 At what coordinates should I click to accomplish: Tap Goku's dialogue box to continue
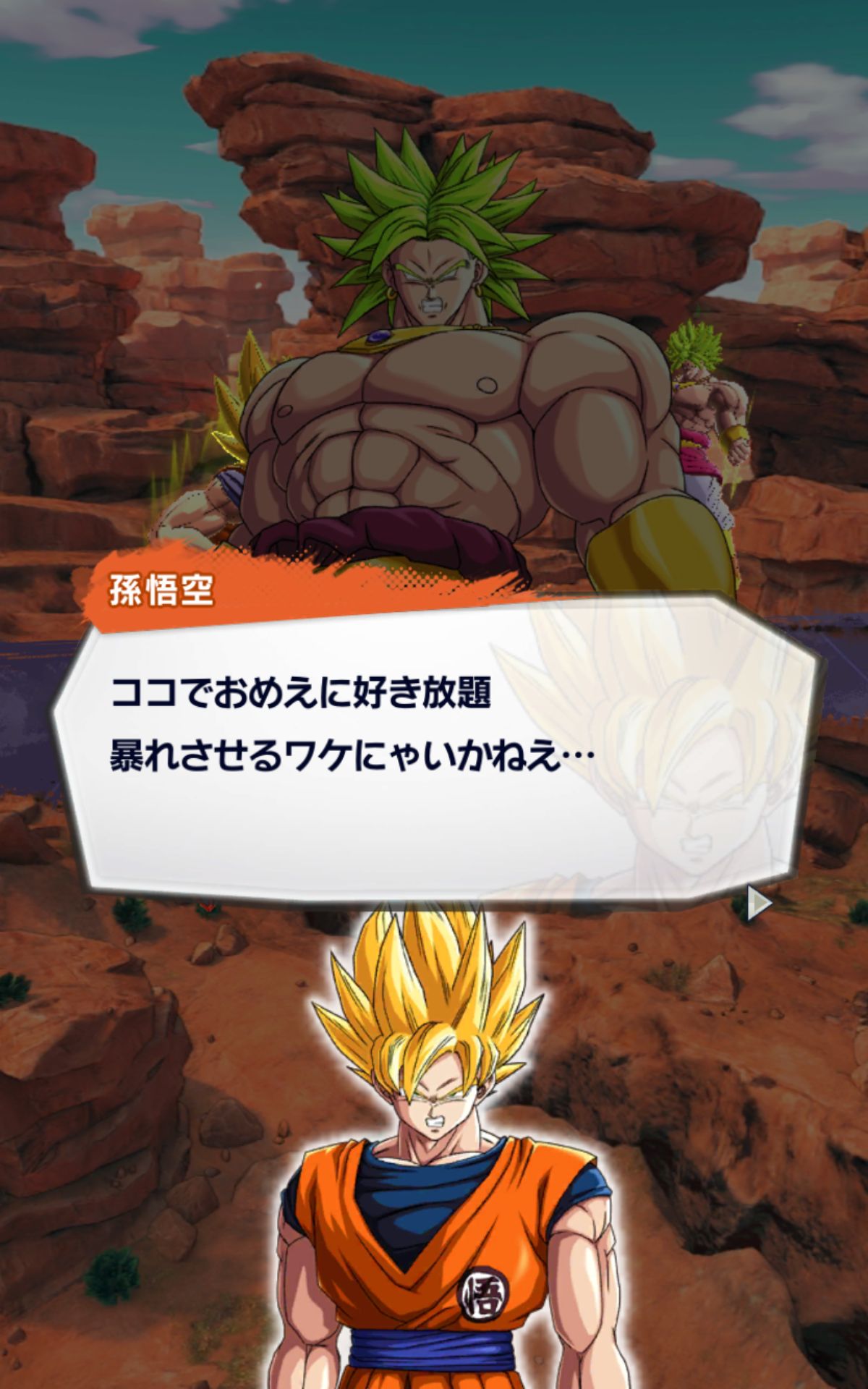(443, 749)
